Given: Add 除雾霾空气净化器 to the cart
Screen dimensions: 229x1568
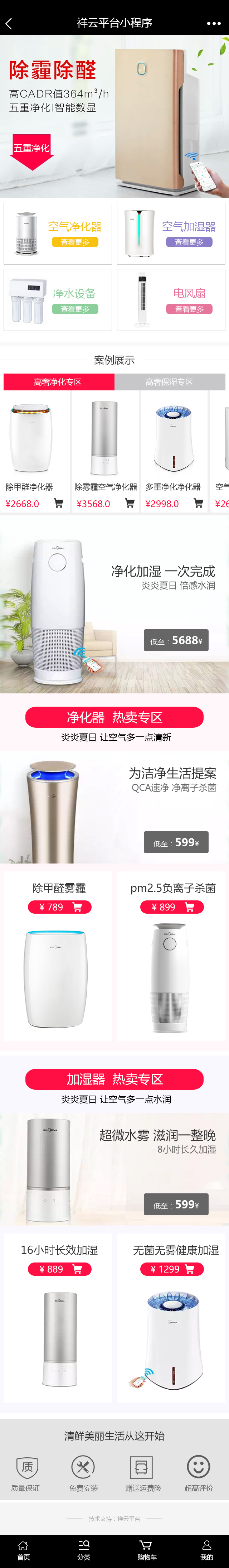Looking at the screenshot, I should [130, 504].
